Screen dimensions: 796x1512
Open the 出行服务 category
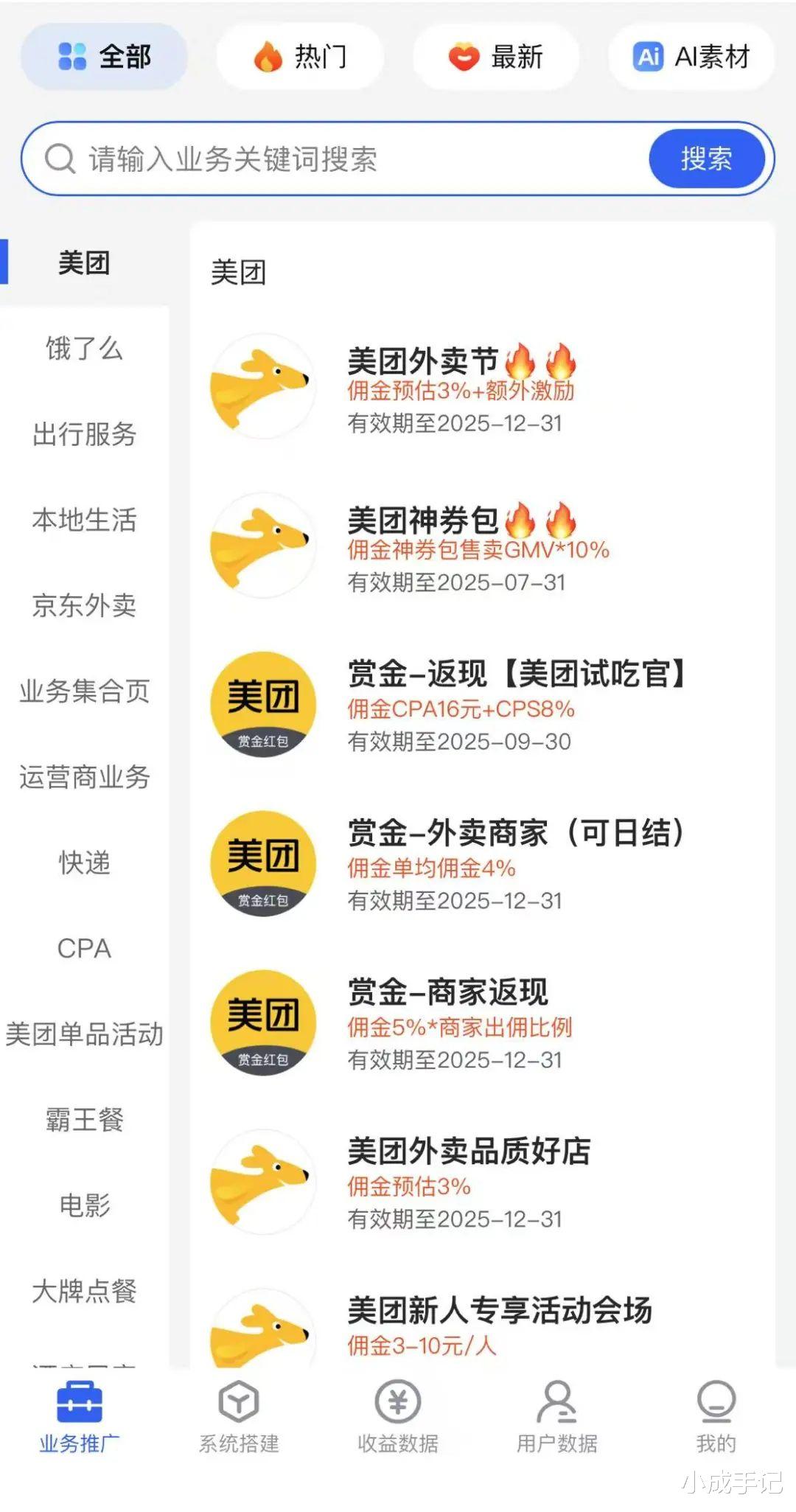(x=84, y=434)
